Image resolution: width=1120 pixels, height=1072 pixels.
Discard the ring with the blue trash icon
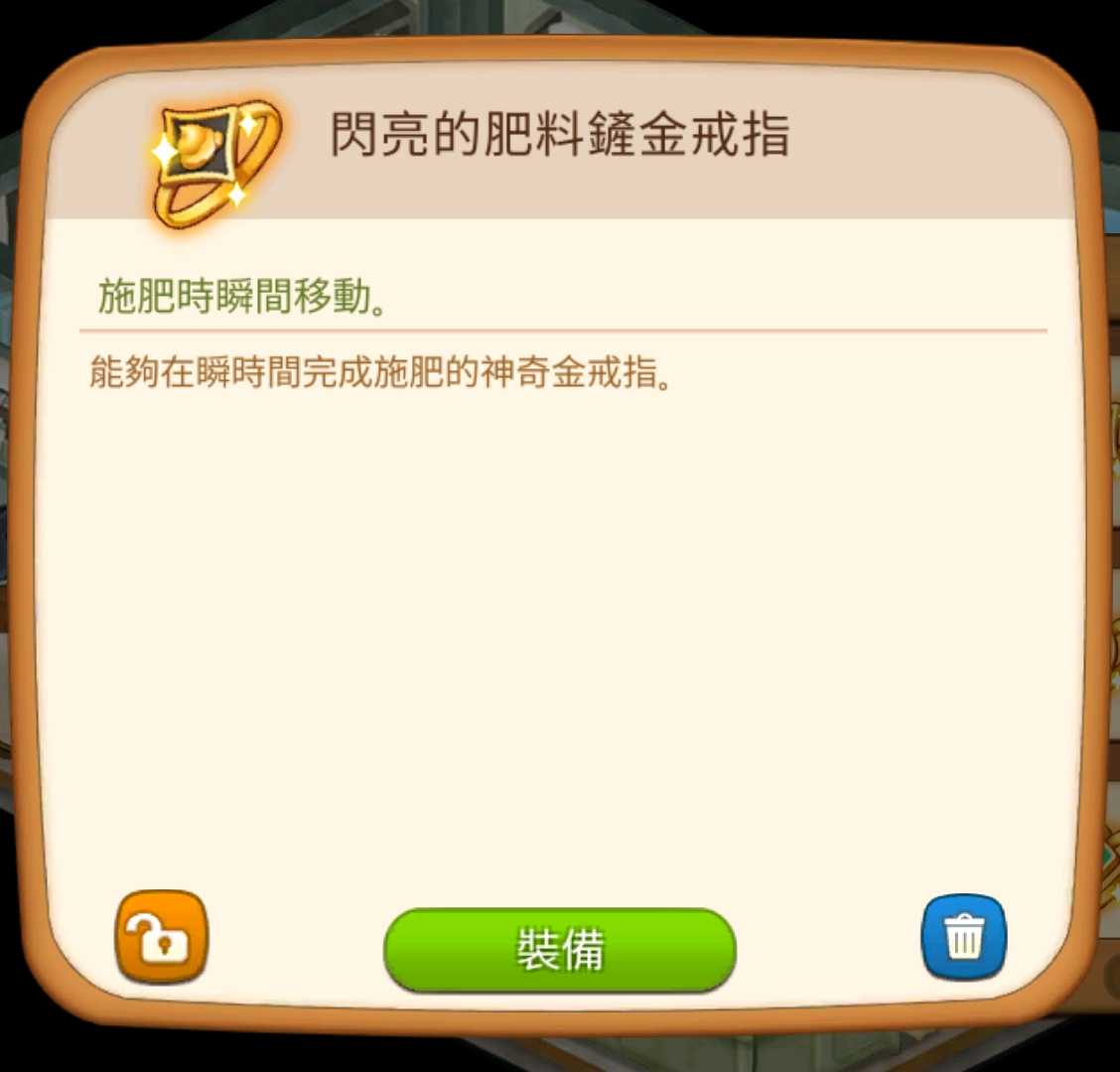(963, 936)
